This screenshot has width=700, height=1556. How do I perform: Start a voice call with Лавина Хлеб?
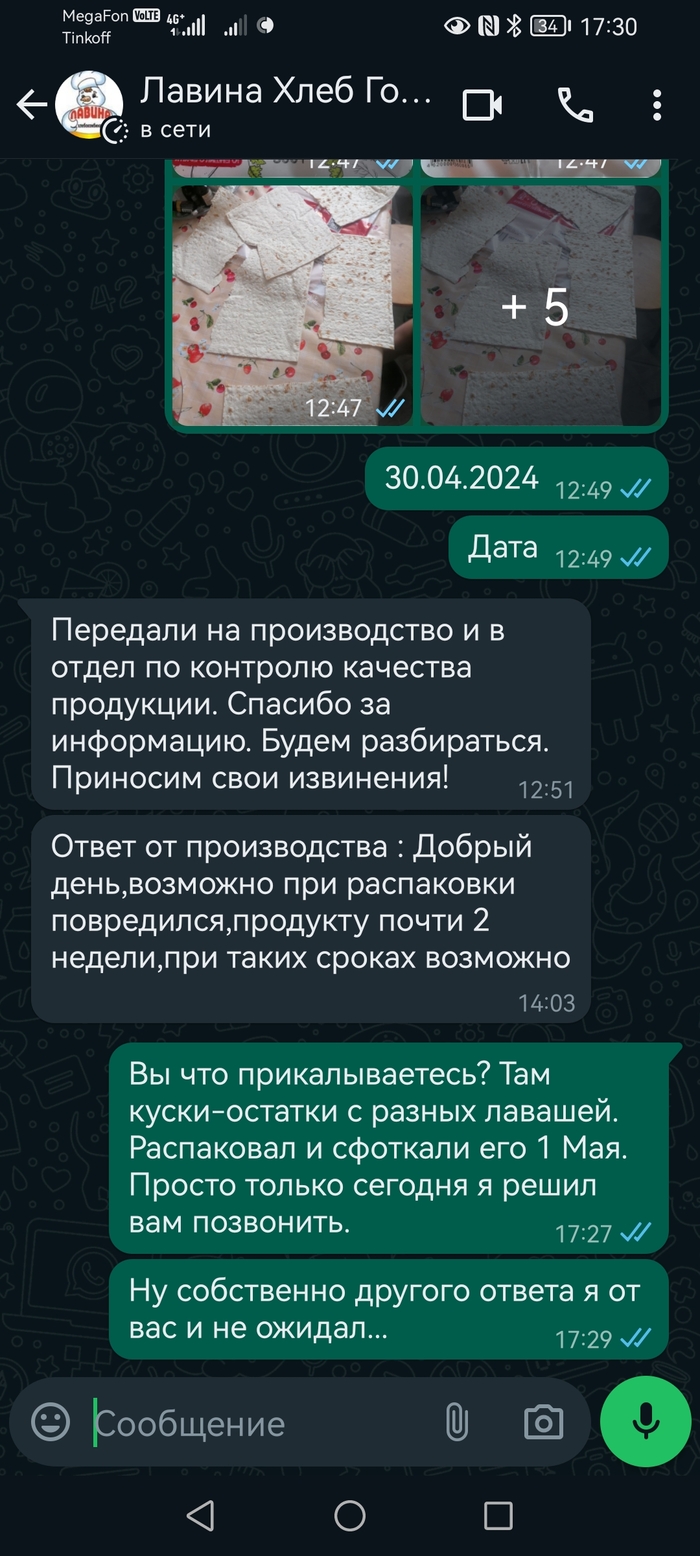(x=575, y=105)
